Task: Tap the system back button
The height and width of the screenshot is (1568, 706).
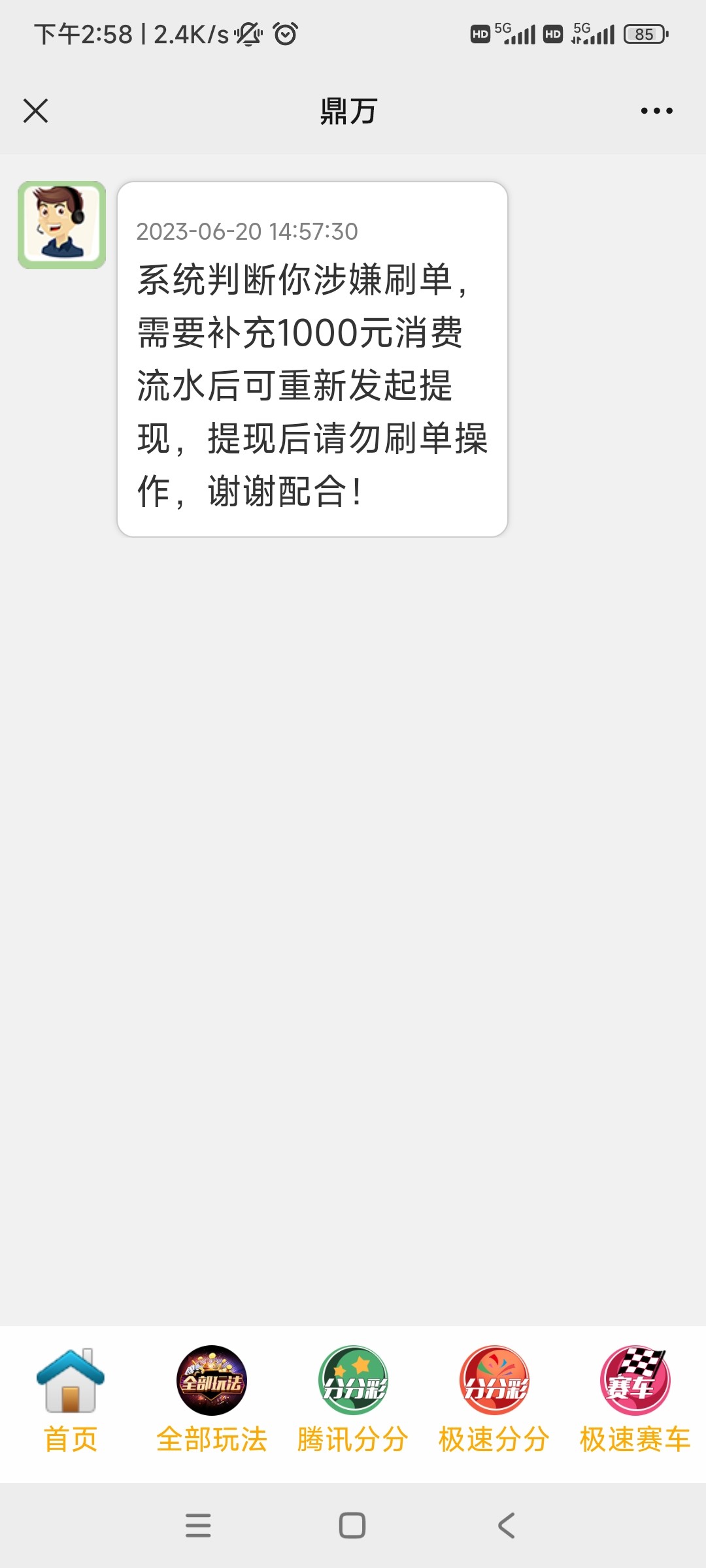Action: pyautogui.click(x=507, y=1526)
